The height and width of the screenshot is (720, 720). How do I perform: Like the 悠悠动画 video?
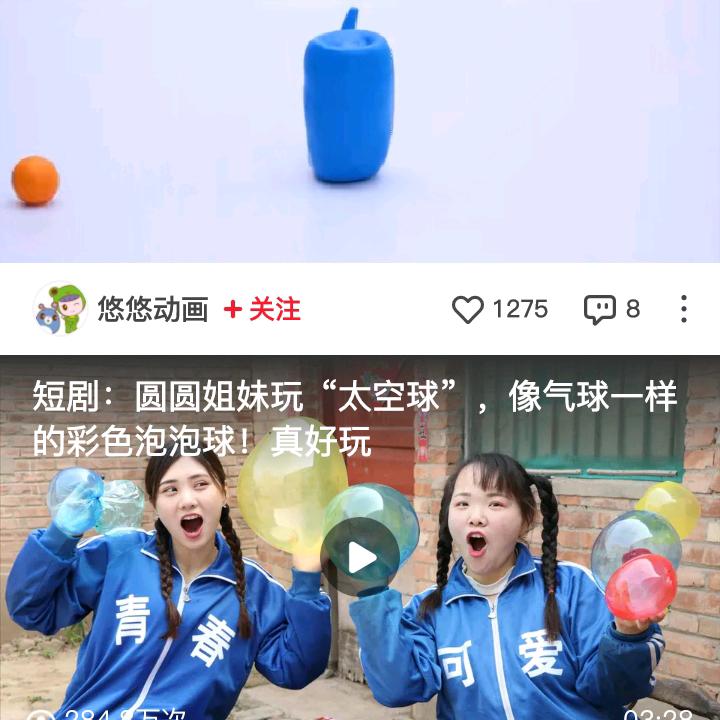pyautogui.click(x=468, y=309)
